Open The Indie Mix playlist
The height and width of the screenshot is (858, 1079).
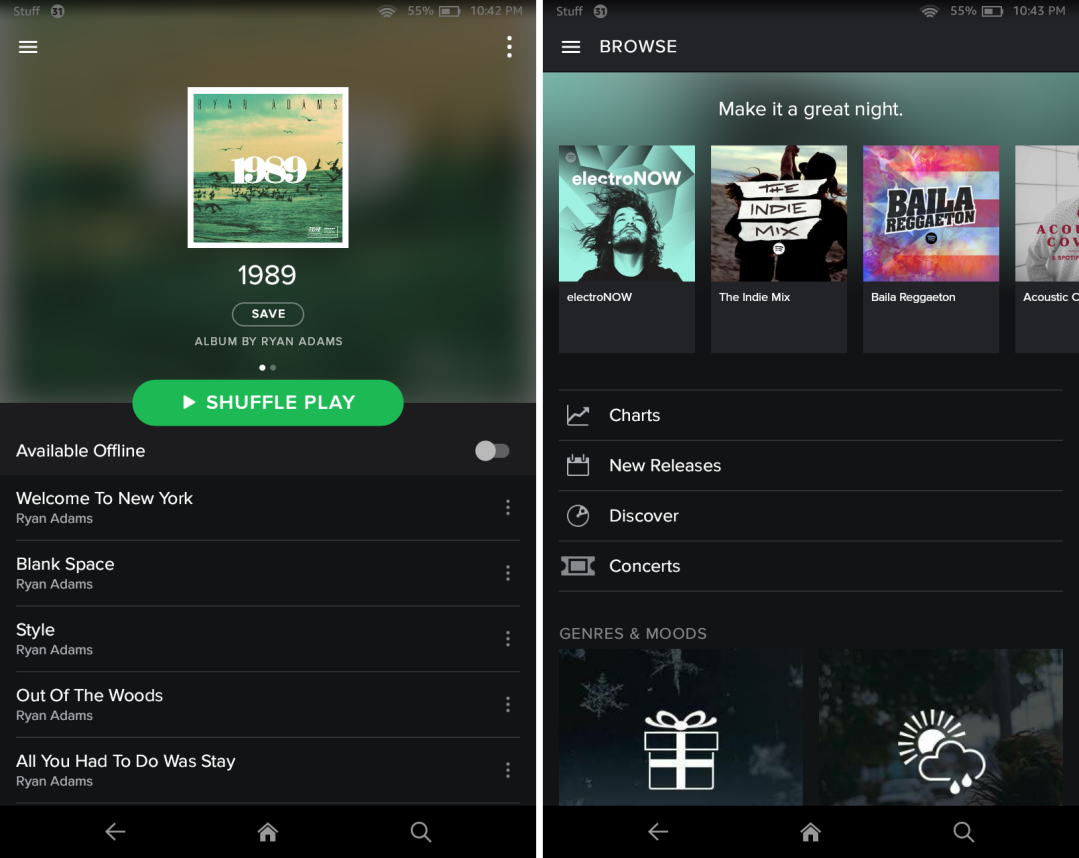779,214
